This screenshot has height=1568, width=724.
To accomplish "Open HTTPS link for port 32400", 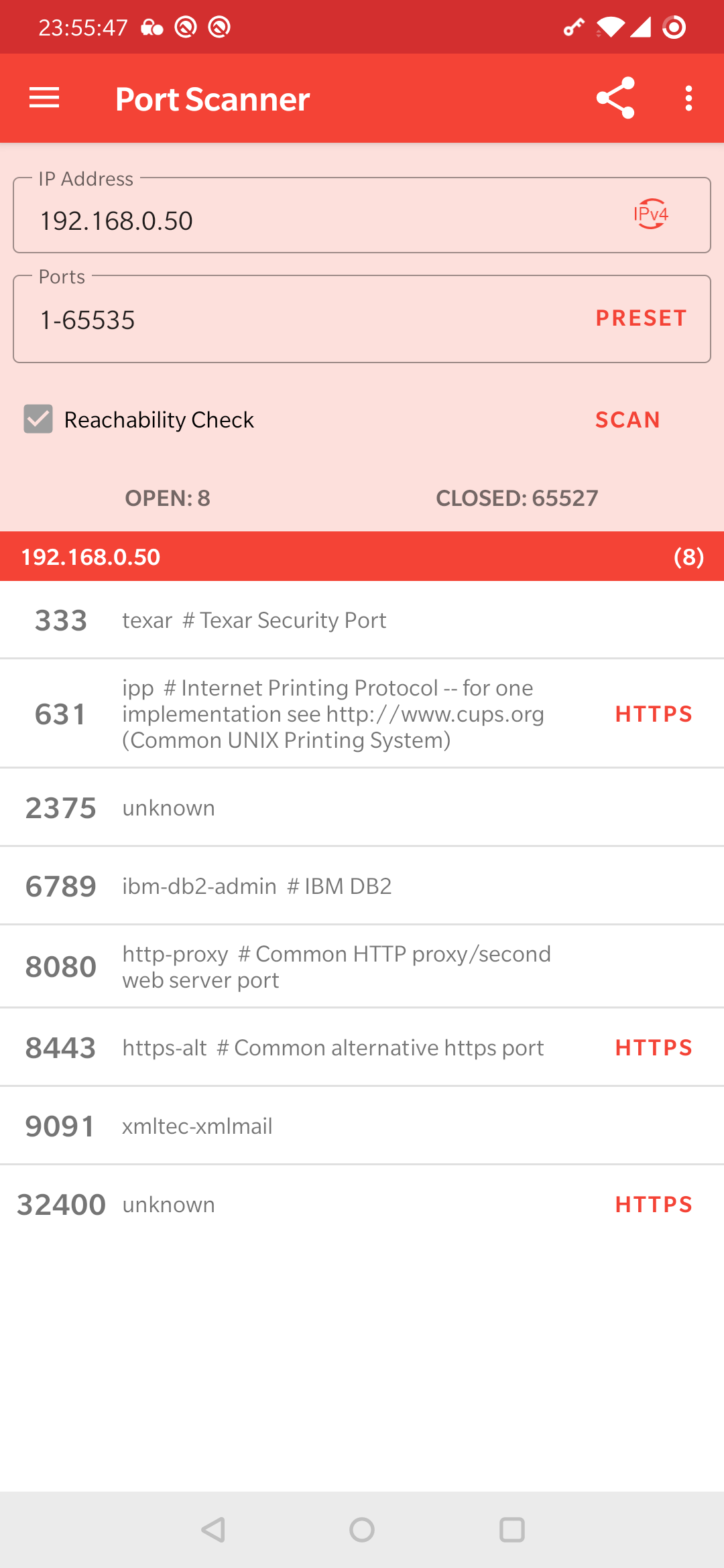I will (653, 1205).
